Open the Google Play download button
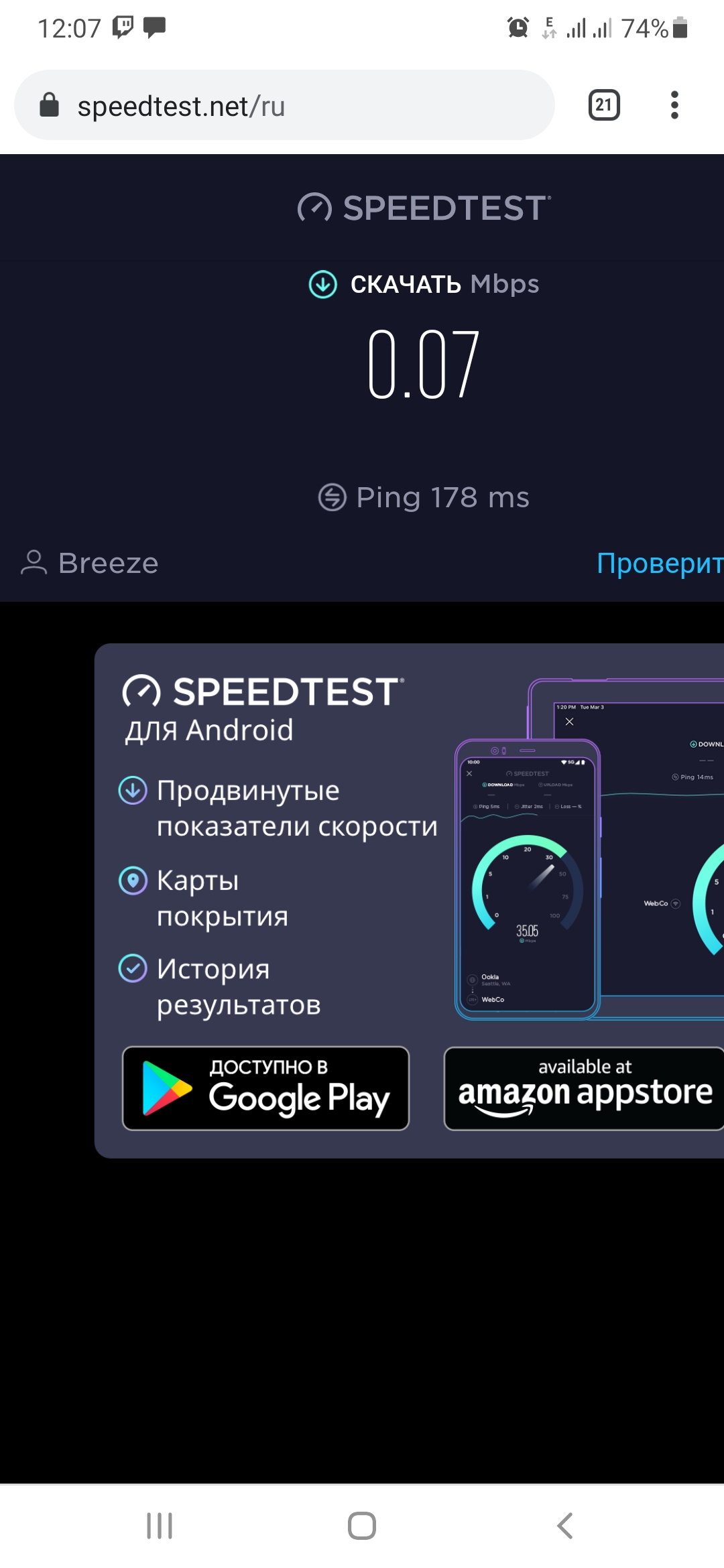The width and height of the screenshot is (724, 1568). pyautogui.click(x=265, y=1088)
